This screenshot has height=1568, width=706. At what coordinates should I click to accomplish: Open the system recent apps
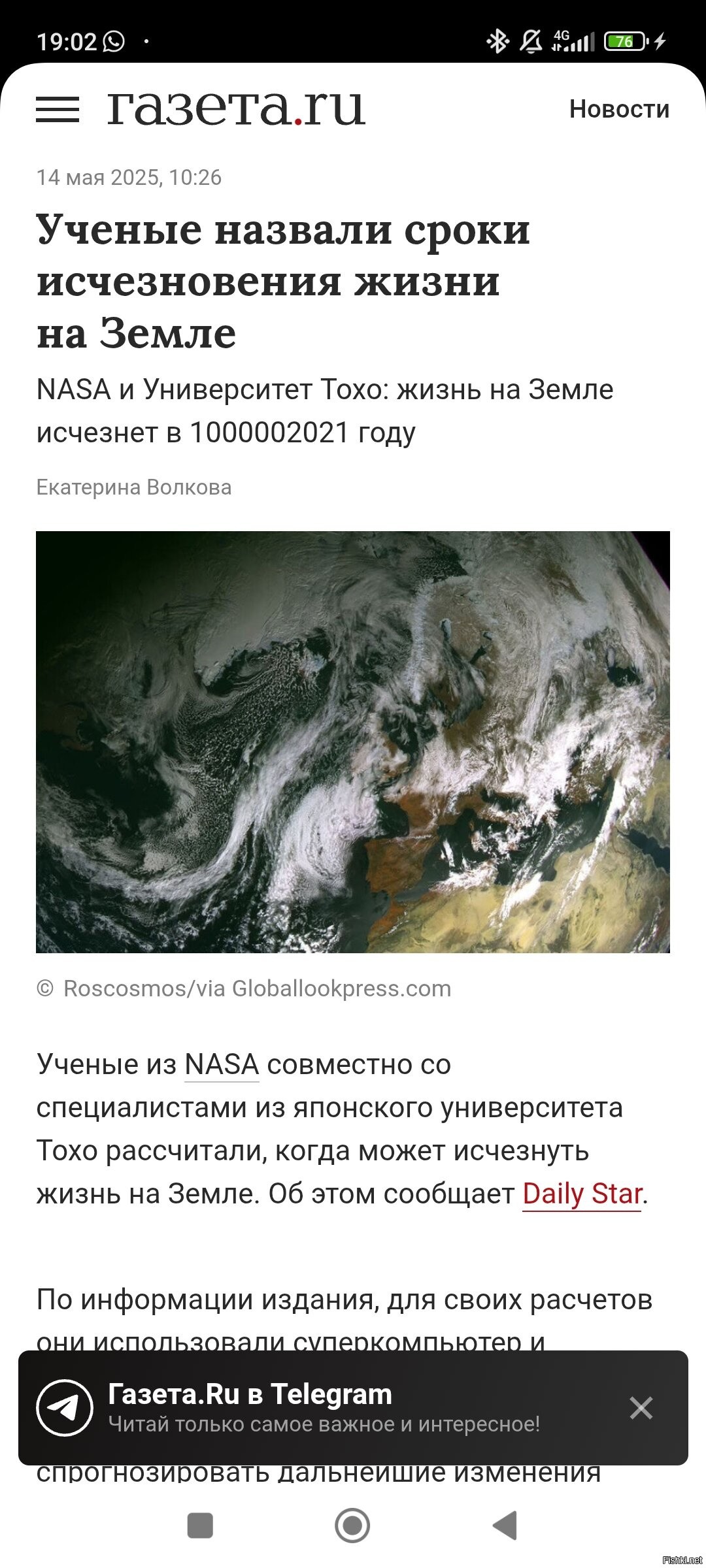(x=200, y=1526)
